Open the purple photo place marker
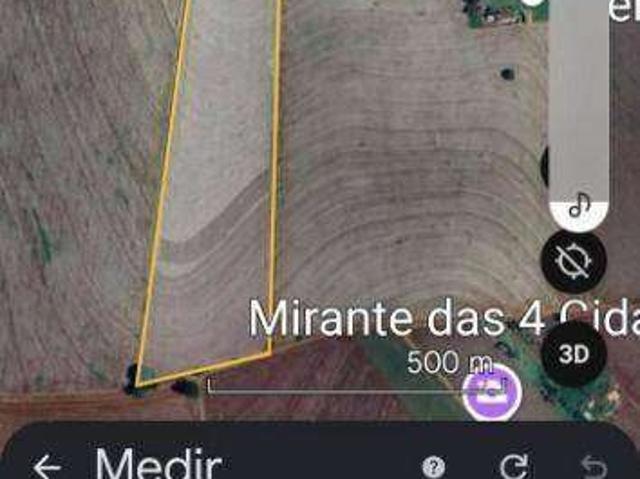Viewport: 640px width, 479px height. tap(492, 391)
